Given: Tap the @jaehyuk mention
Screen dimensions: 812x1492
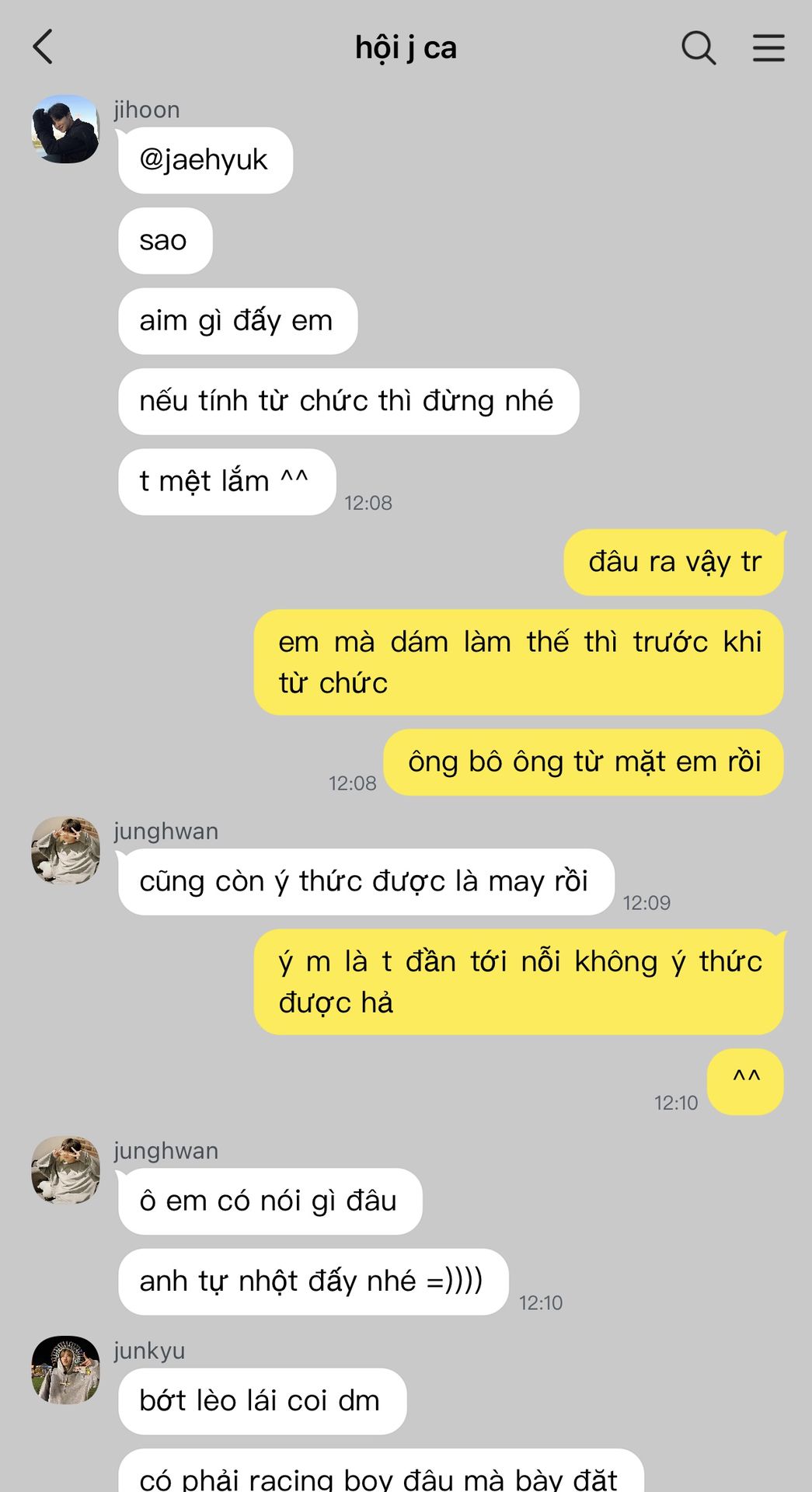Looking at the screenshot, I should pyautogui.click(x=204, y=160).
